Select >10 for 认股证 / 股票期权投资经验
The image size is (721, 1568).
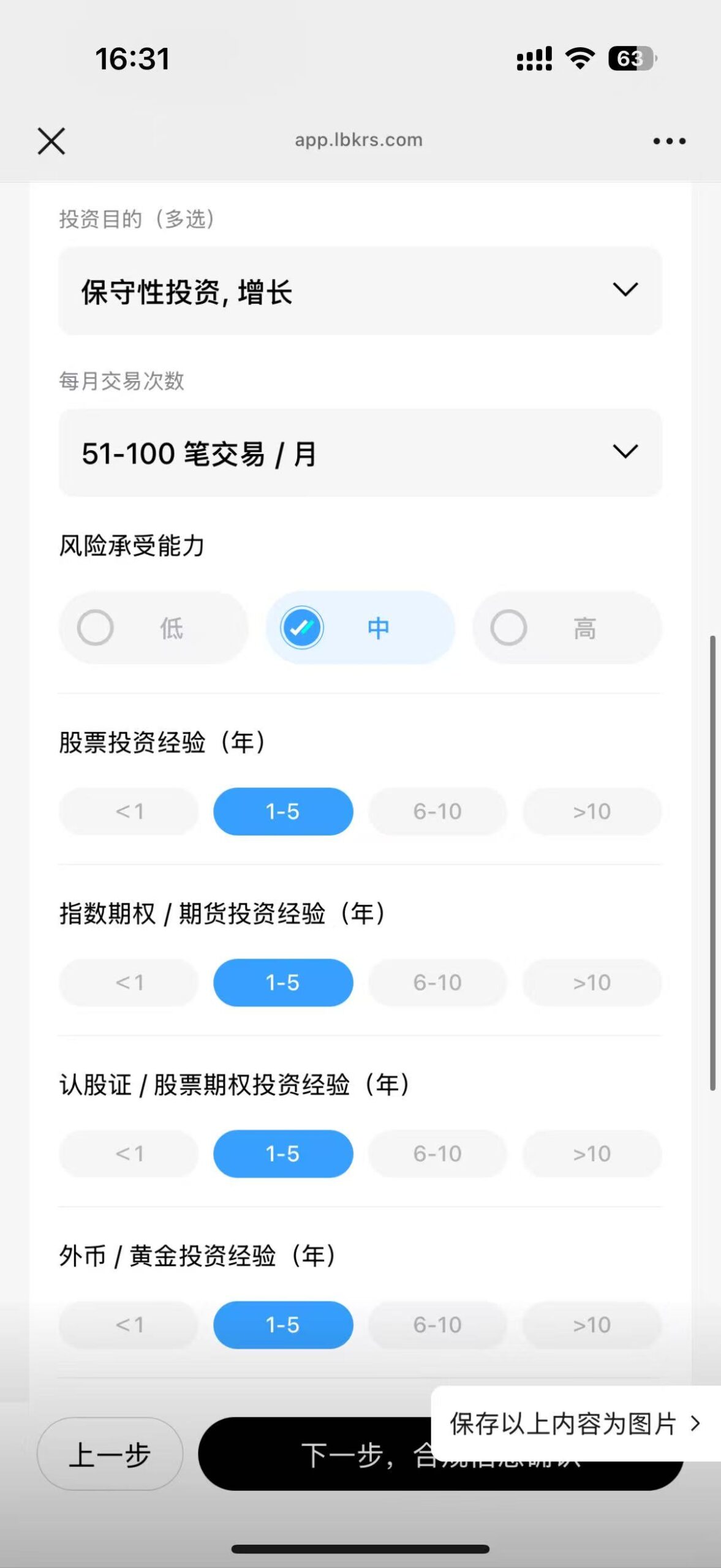point(592,1154)
